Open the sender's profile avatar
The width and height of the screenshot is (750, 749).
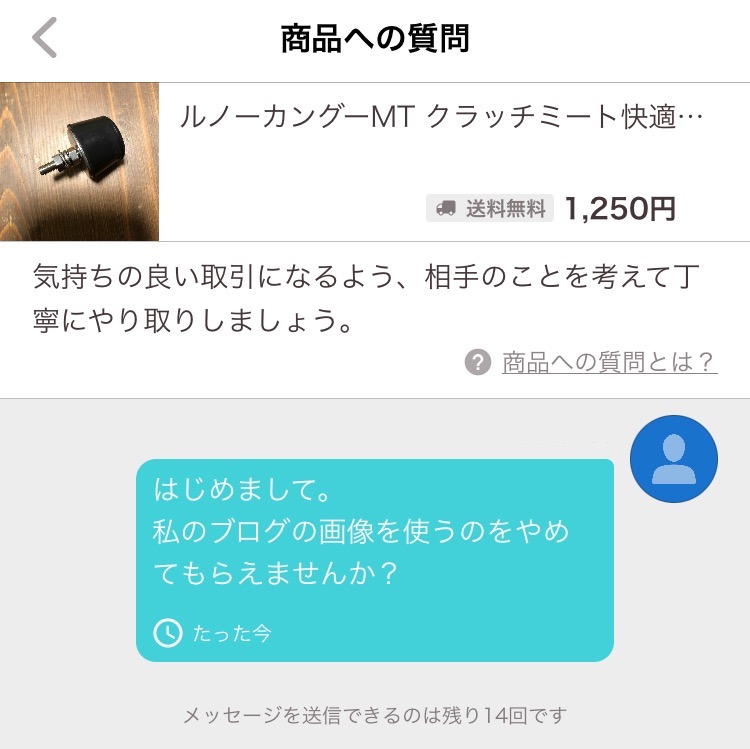(673, 459)
